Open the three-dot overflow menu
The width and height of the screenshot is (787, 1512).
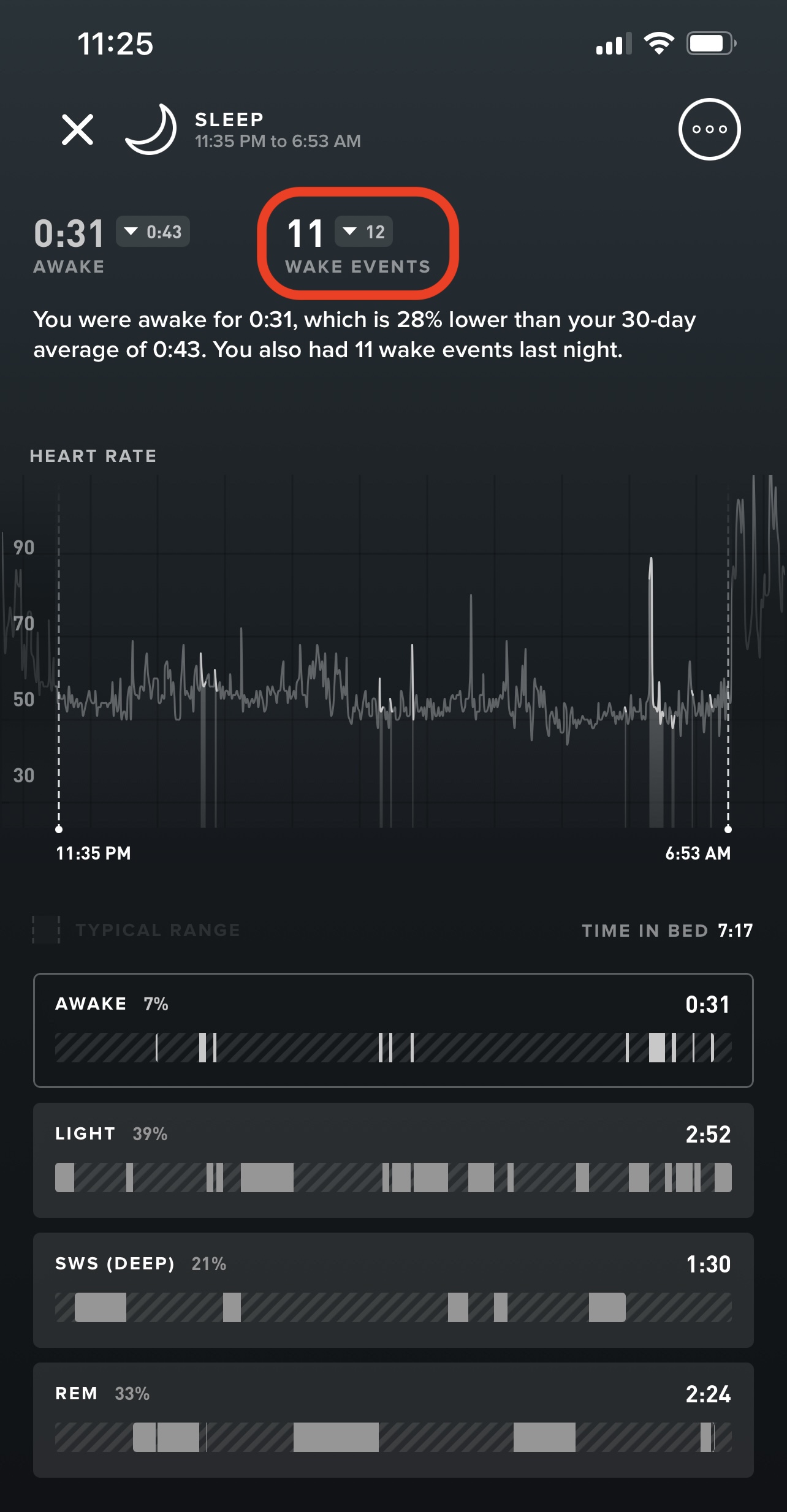(709, 129)
